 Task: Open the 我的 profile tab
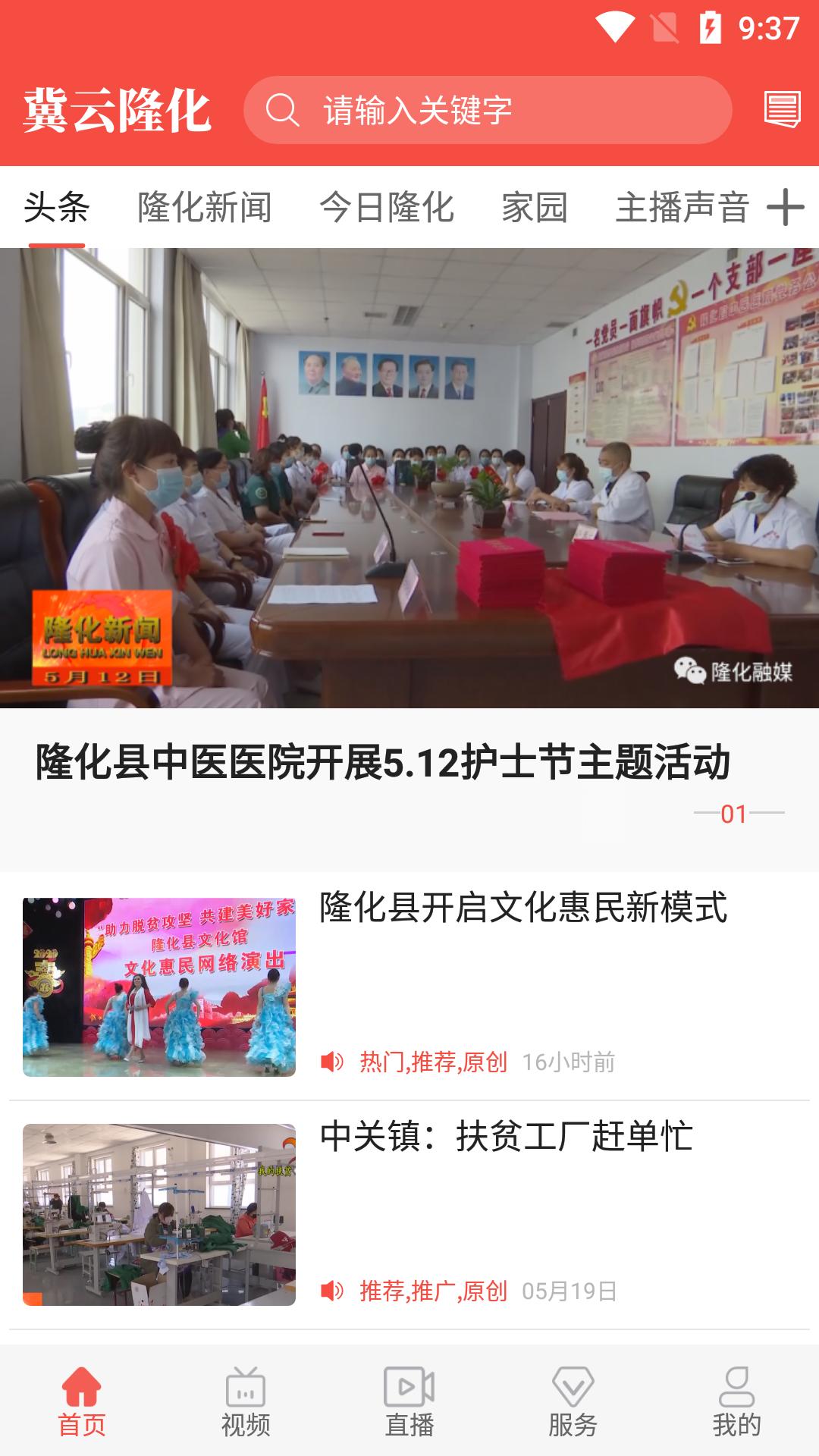[736, 1403]
